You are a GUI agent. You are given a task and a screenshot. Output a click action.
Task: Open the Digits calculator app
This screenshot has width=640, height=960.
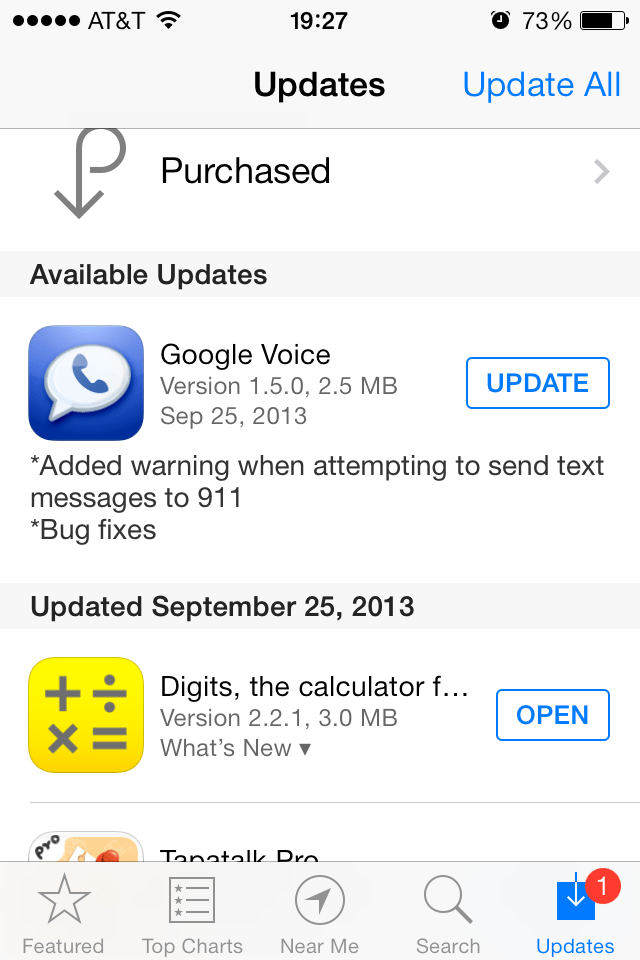[x=552, y=715]
